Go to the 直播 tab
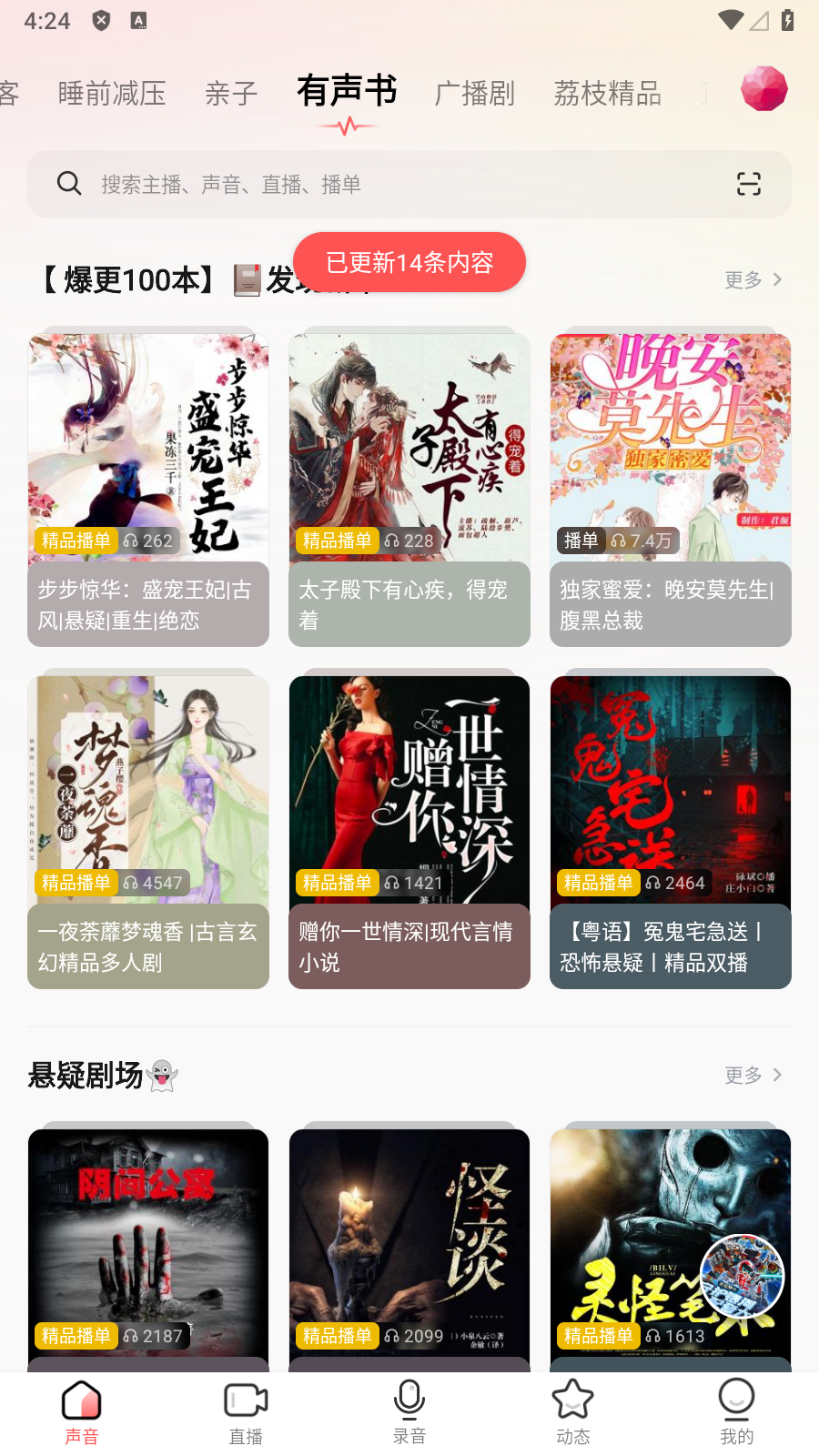This screenshot has width=819, height=1456. coord(246,1413)
